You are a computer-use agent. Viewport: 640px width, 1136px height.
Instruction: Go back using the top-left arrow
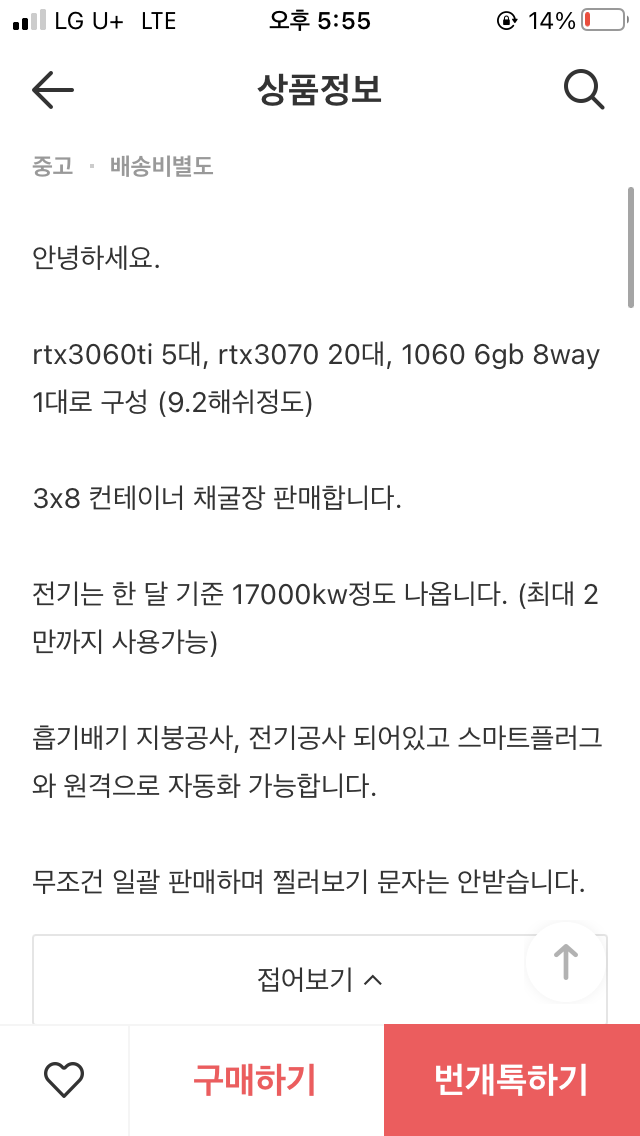[53, 91]
